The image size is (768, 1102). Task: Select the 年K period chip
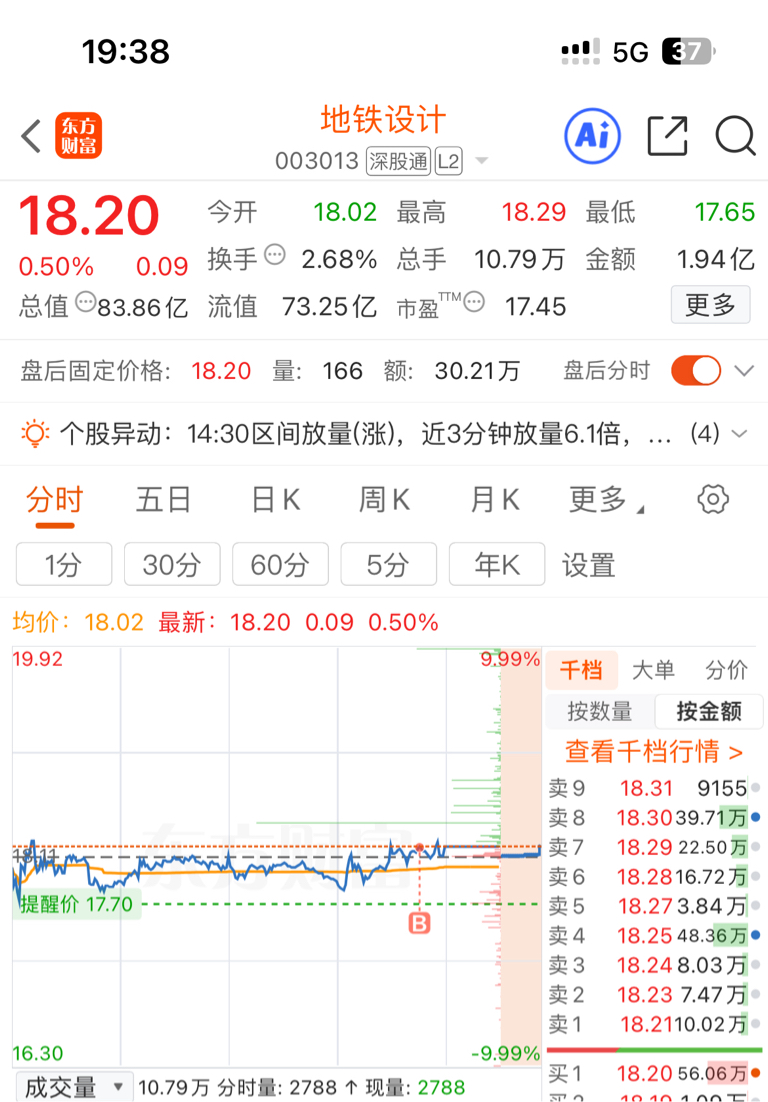tap(497, 564)
